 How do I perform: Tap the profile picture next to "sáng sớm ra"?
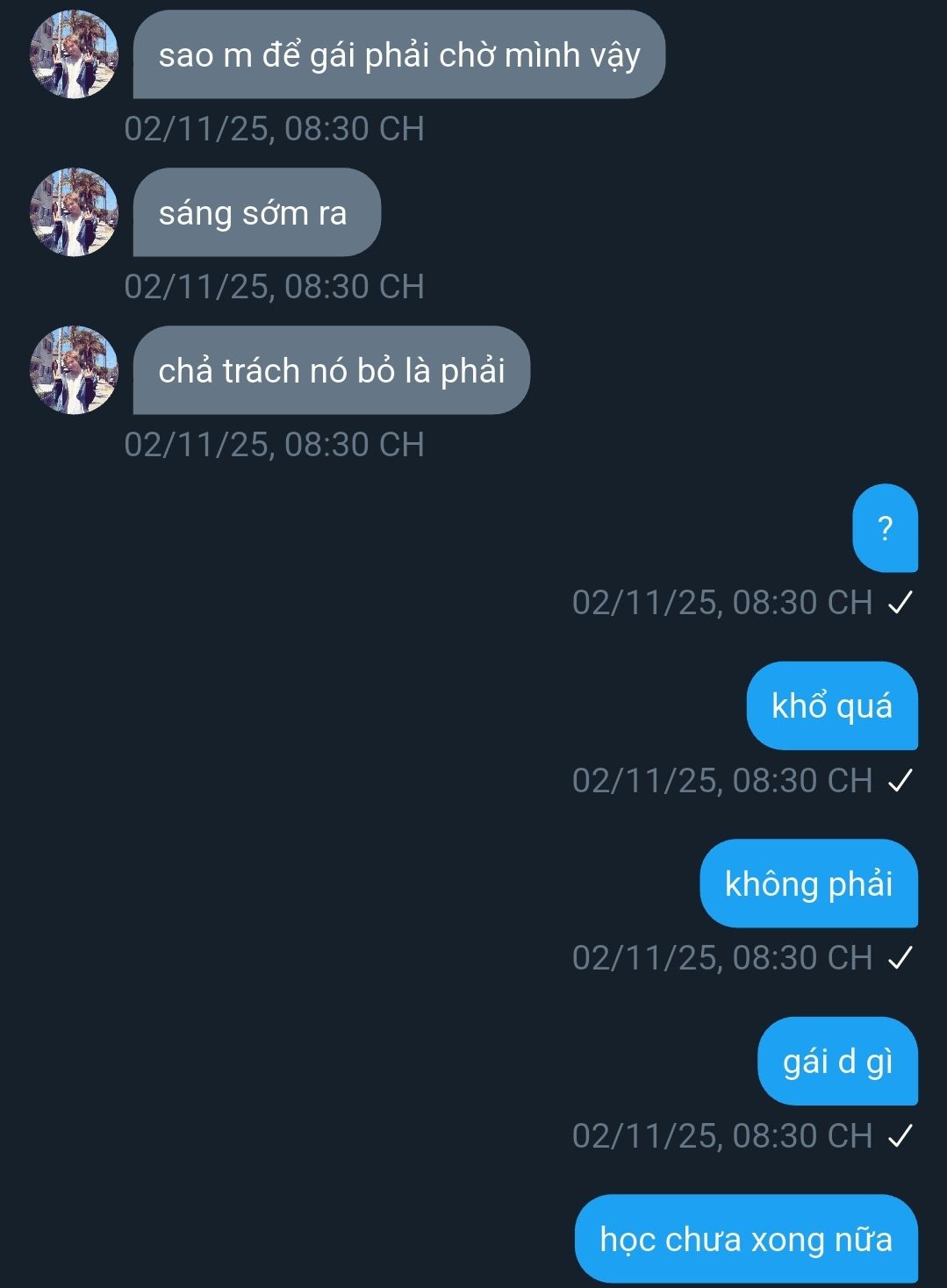point(75,212)
